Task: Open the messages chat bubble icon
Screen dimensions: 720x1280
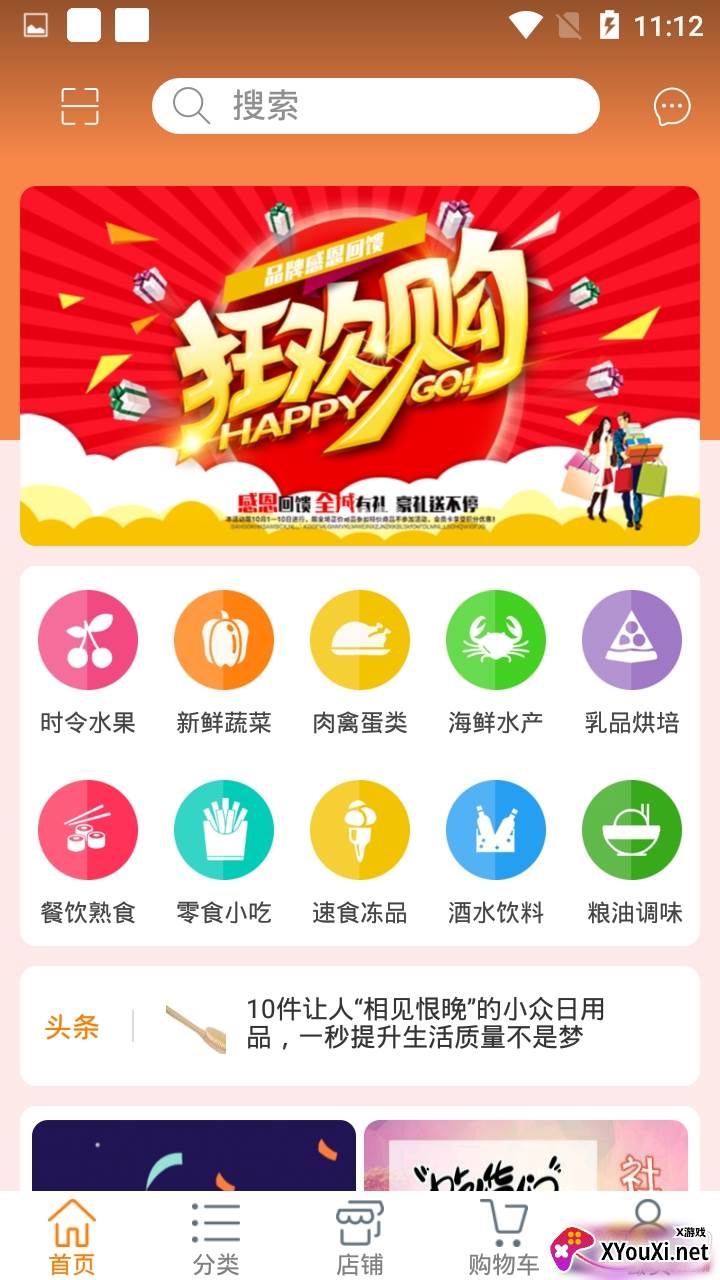Action: [x=671, y=107]
